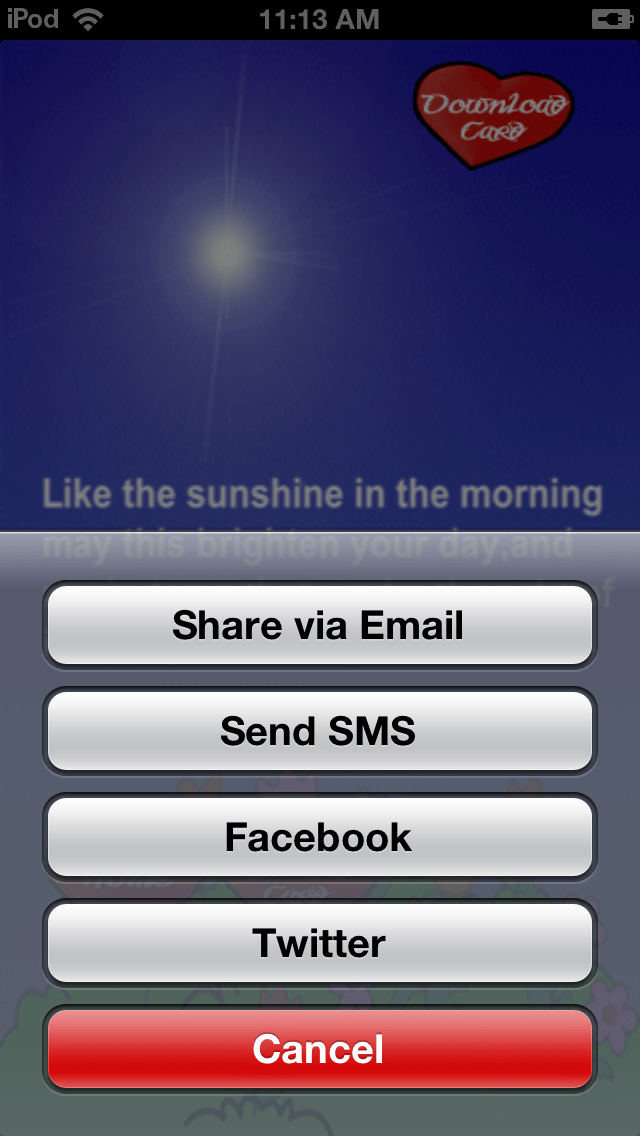This screenshot has width=640, height=1136.
Task: Post the card on Twitter
Action: [319, 943]
